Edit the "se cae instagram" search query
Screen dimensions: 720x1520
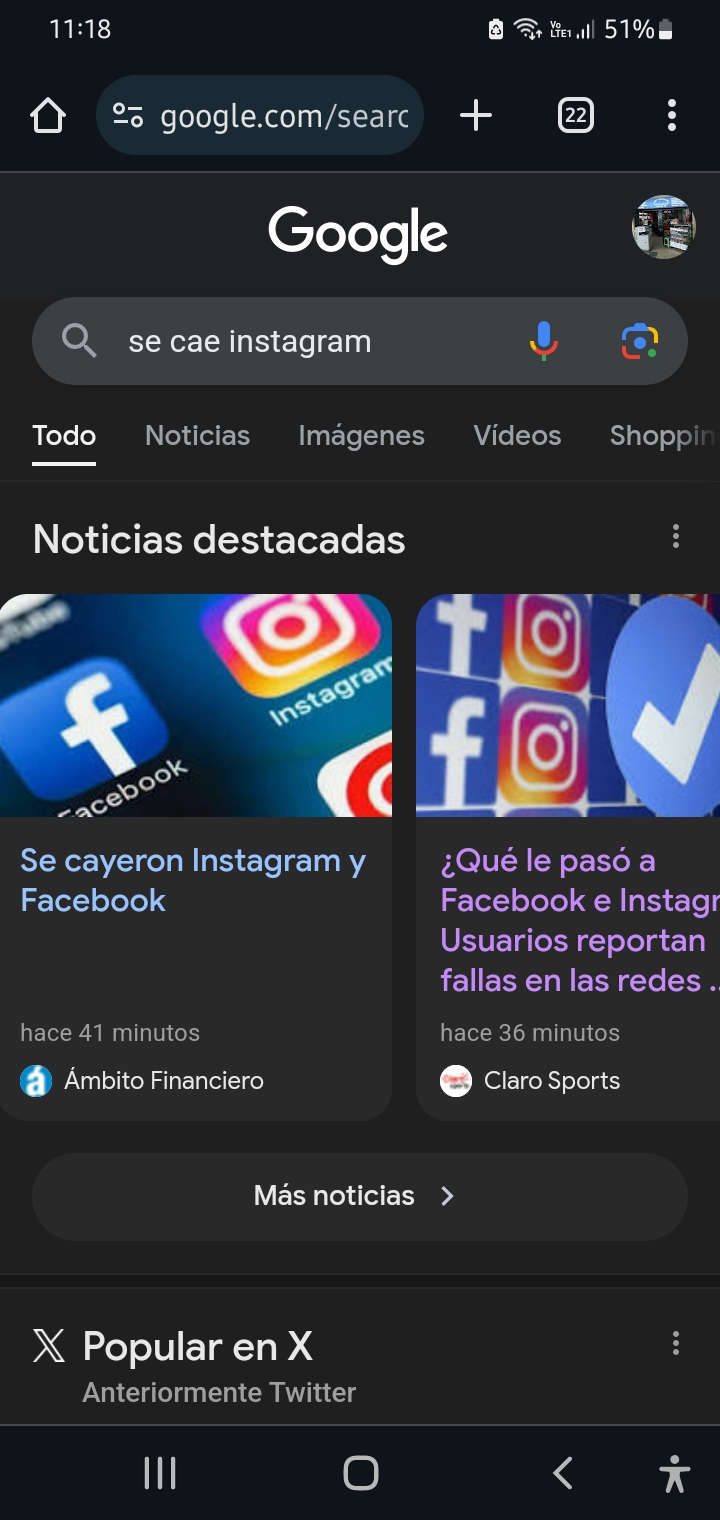(x=300, y=342)
